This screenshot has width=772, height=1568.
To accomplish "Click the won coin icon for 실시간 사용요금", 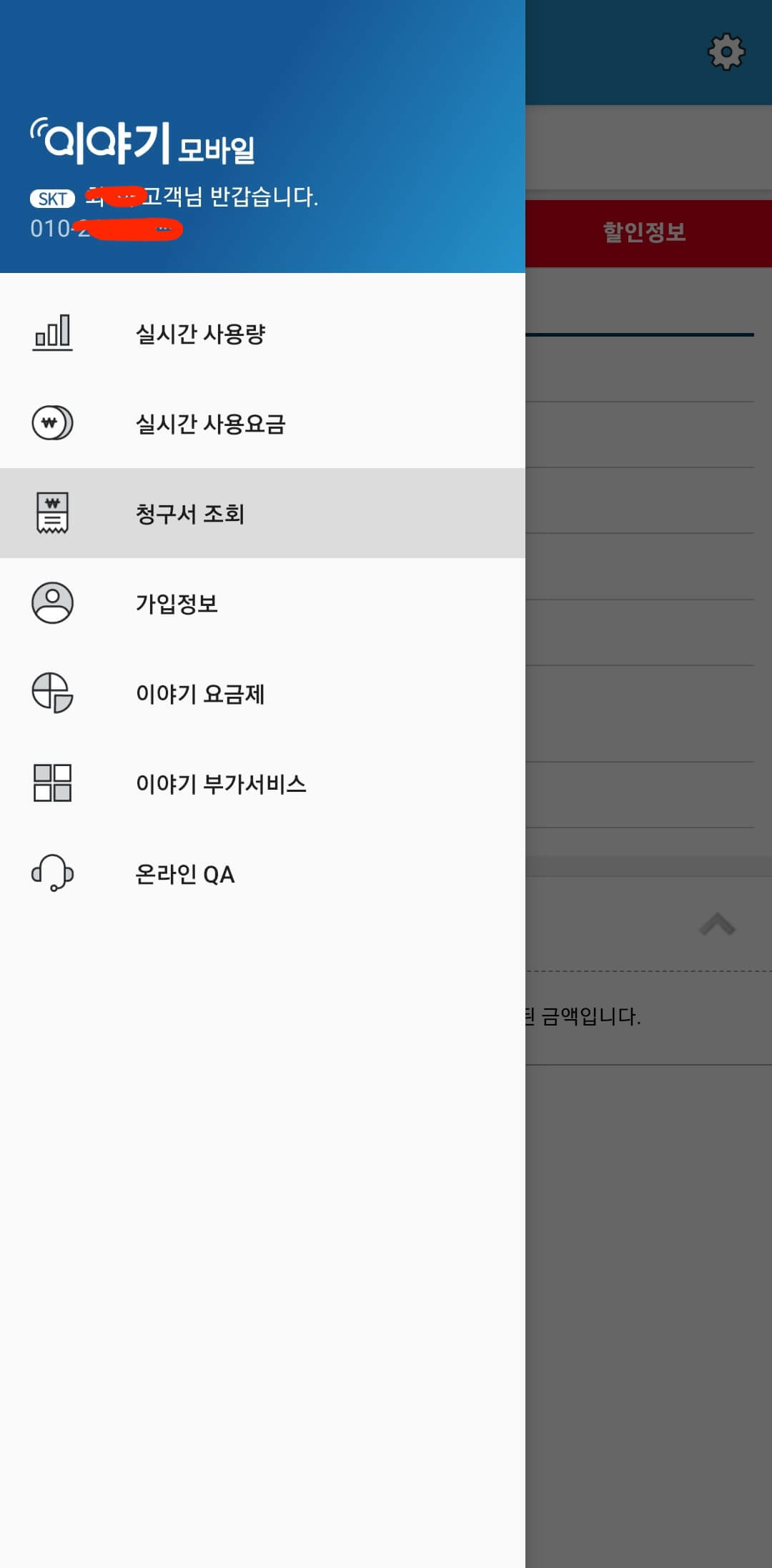I will 51,423.
